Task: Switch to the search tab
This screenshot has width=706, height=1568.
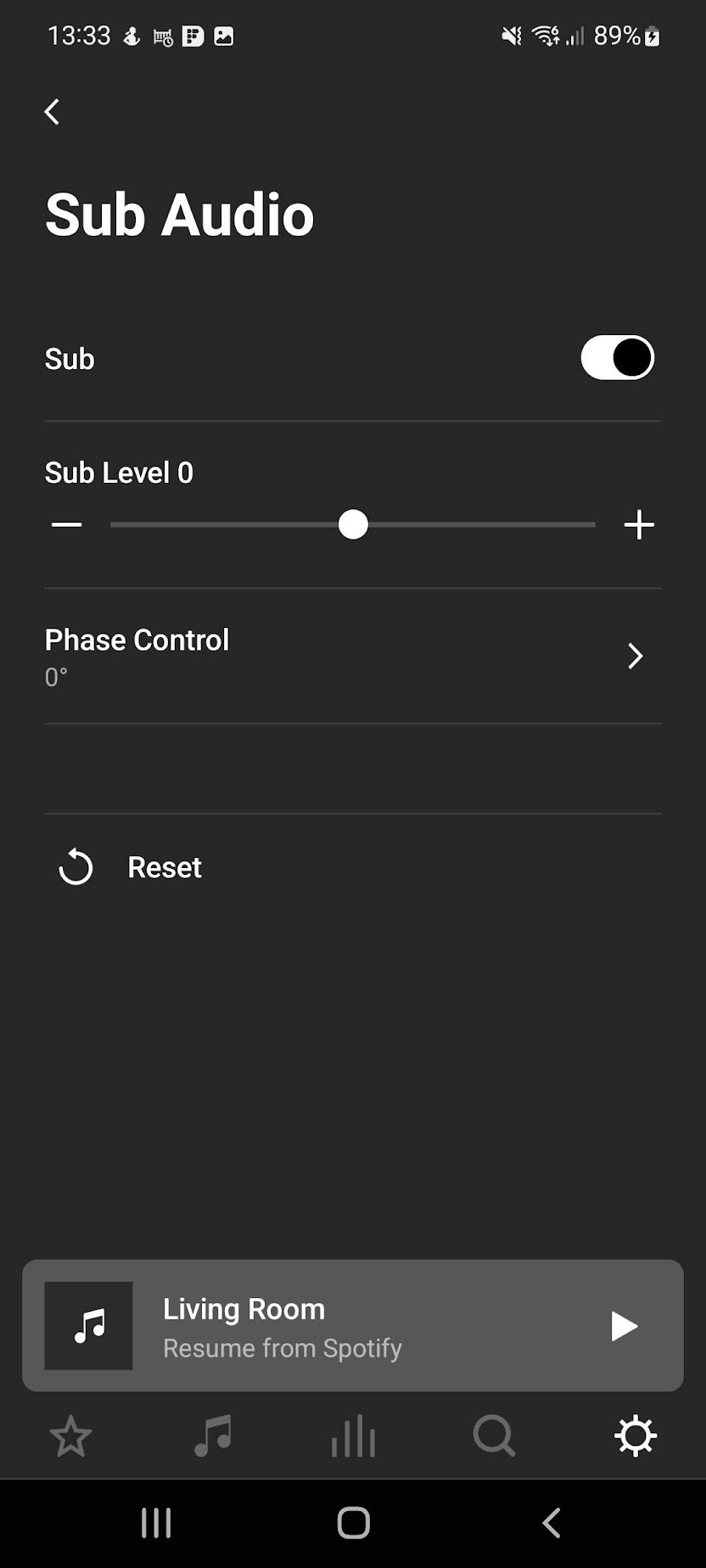Action: tap(494, 1436)
